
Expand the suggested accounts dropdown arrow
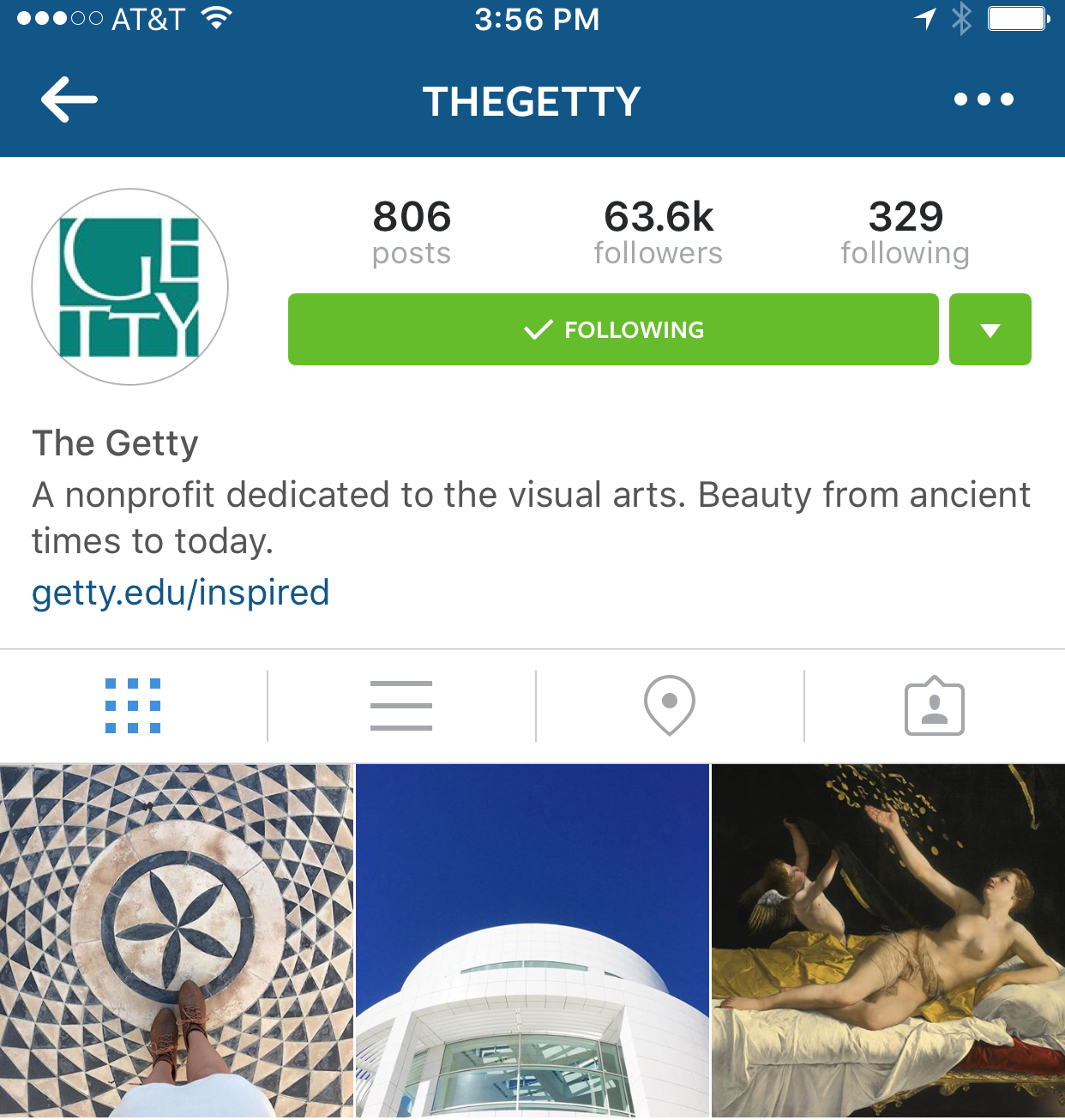pos(990,329)
